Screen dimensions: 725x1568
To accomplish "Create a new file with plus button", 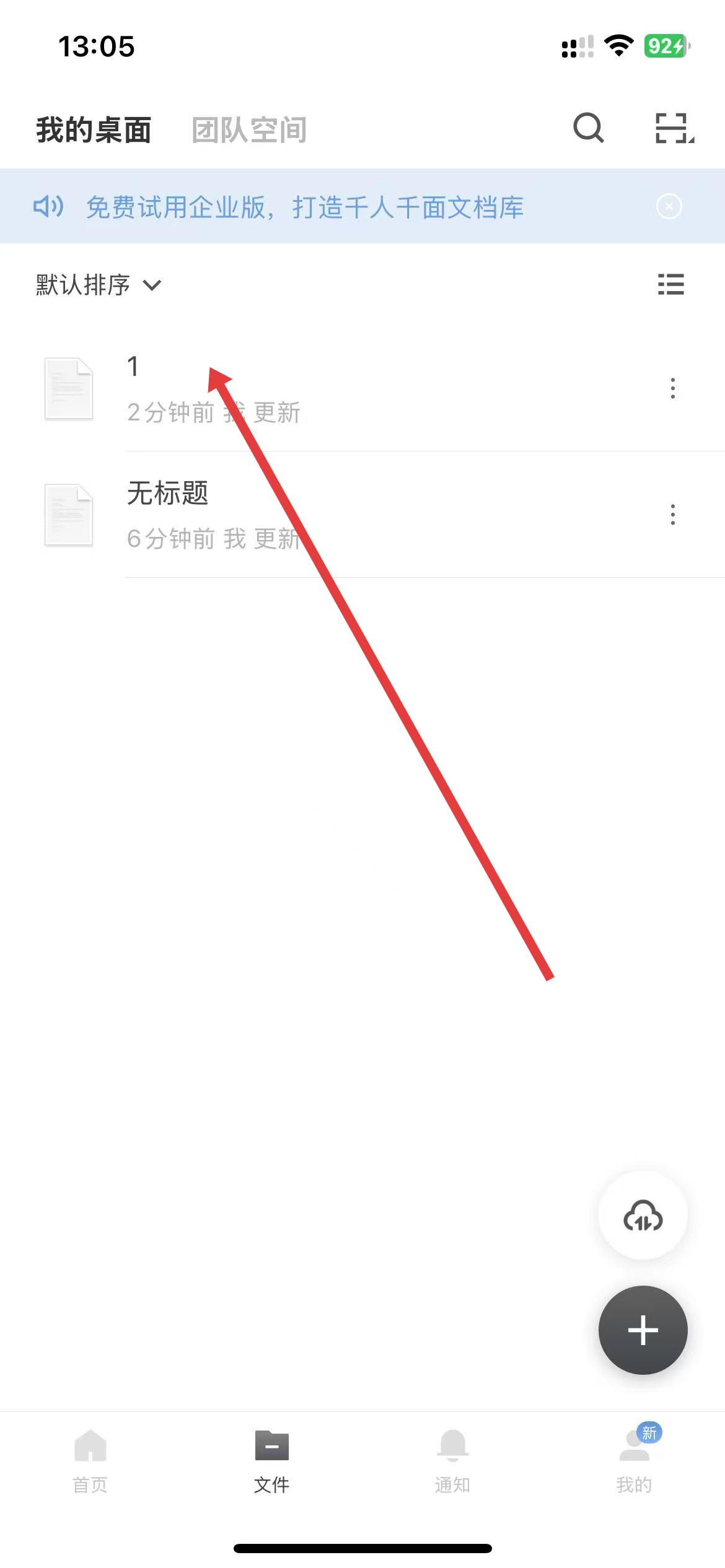I will tap(643, 1330).
